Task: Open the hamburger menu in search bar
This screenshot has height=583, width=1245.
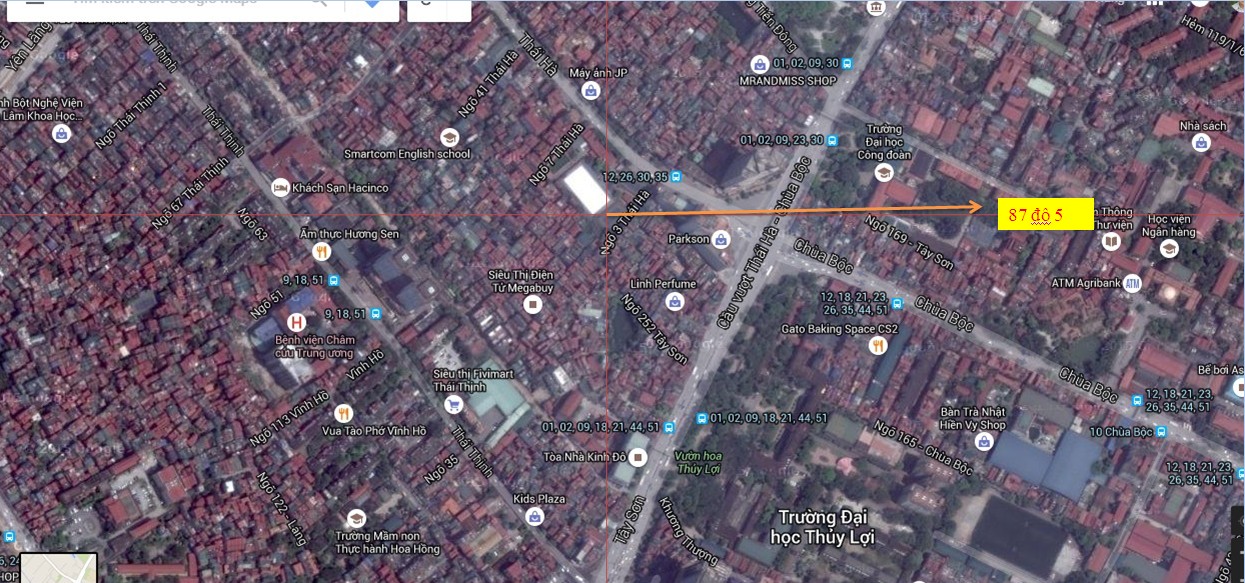Action: coord(35,3)
